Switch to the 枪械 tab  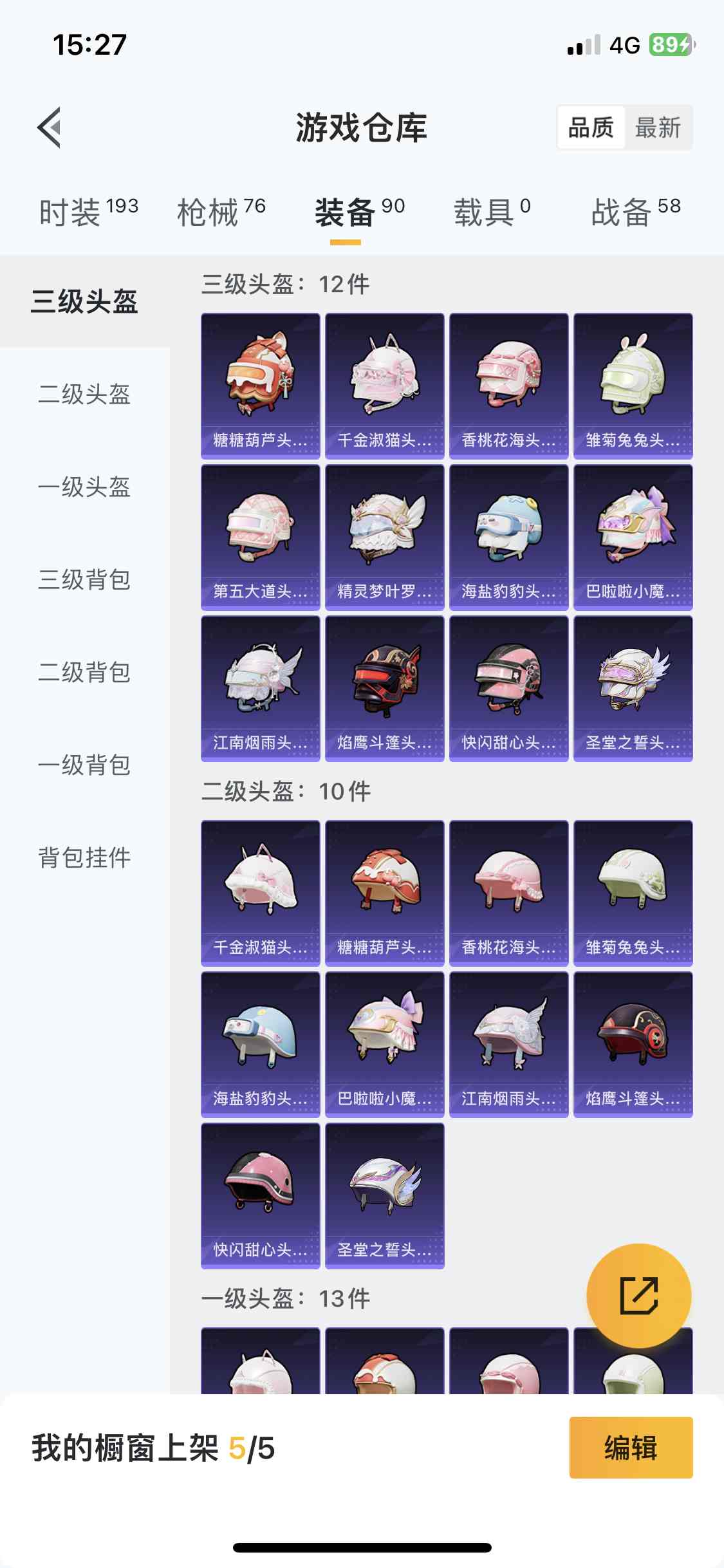click(221, 212)
